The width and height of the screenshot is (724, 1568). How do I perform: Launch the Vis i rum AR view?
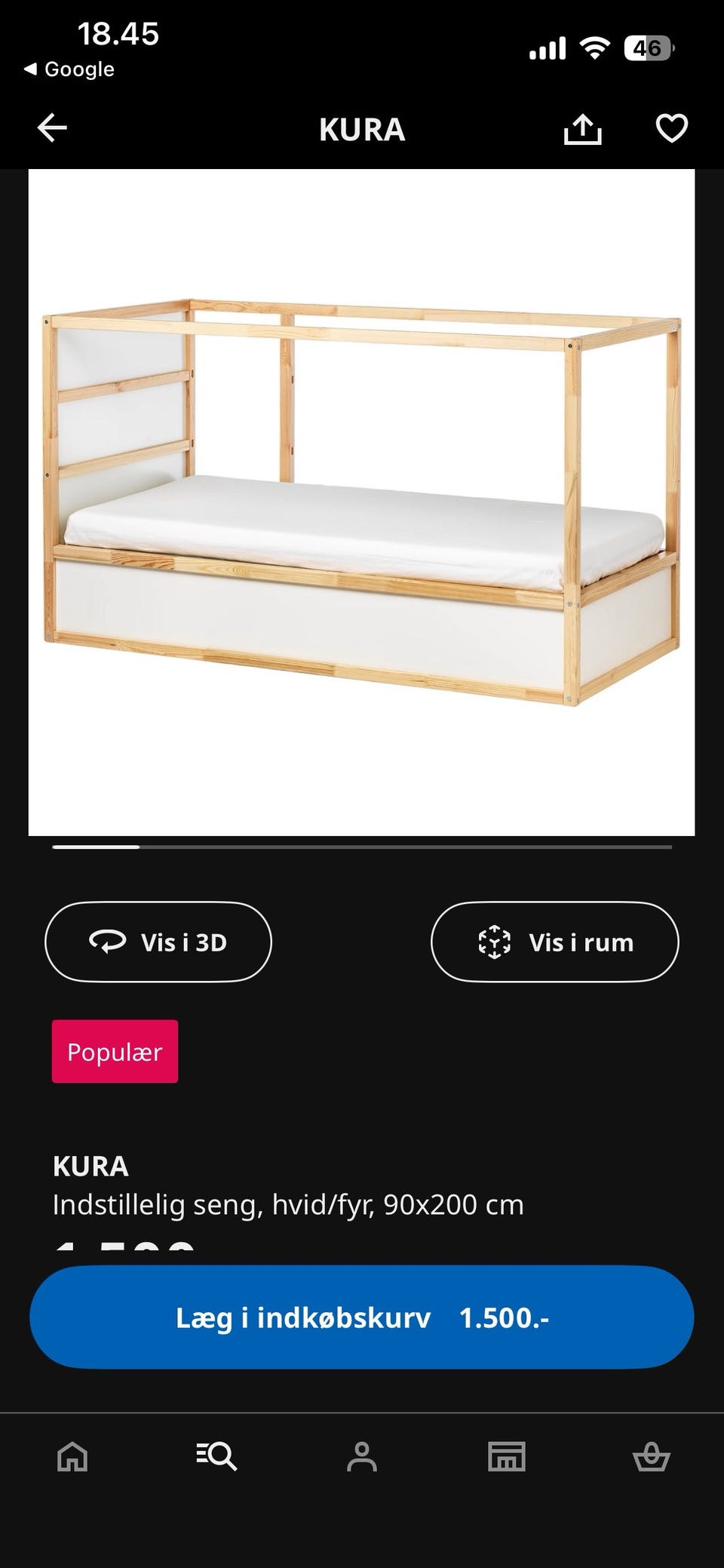(554, 942)
